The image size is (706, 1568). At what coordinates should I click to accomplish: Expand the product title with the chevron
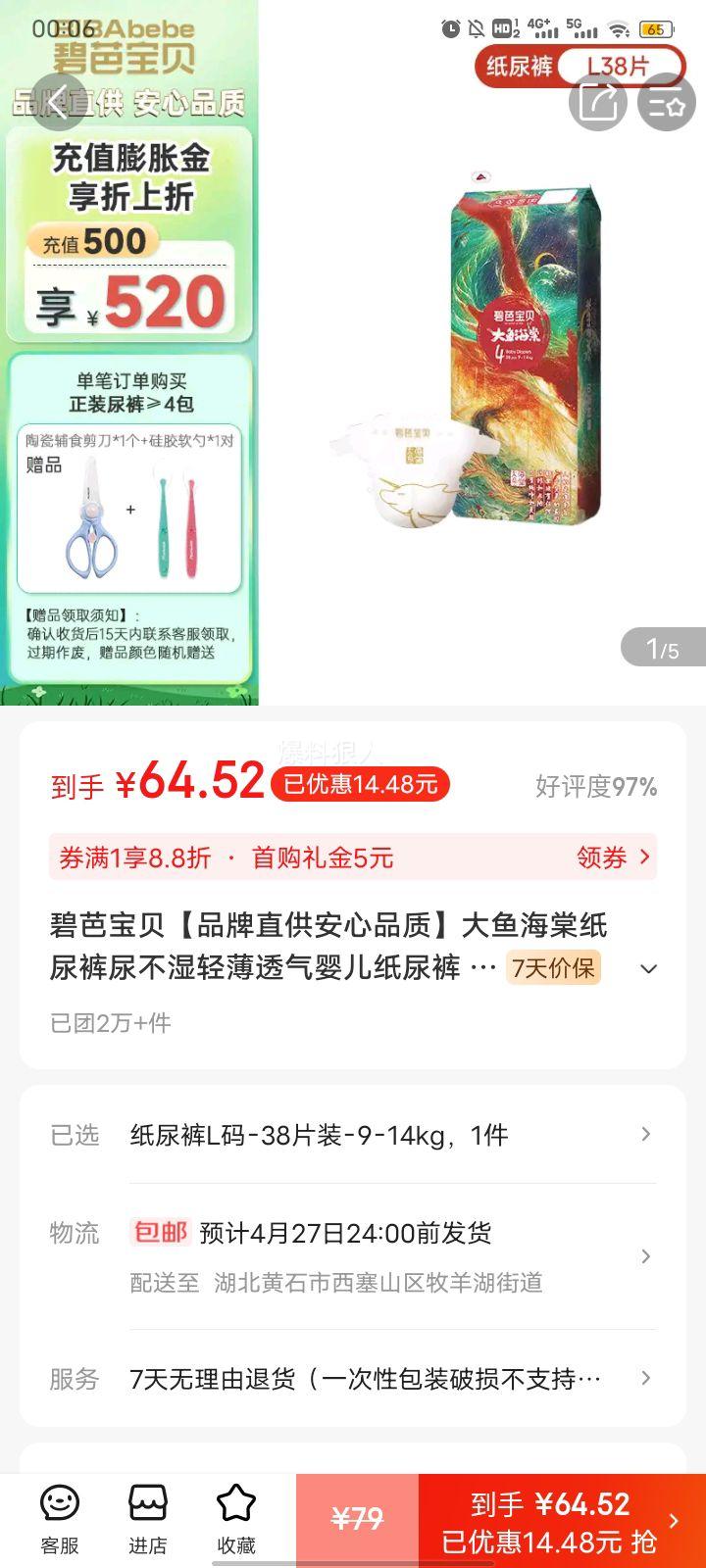pos(648,968)
